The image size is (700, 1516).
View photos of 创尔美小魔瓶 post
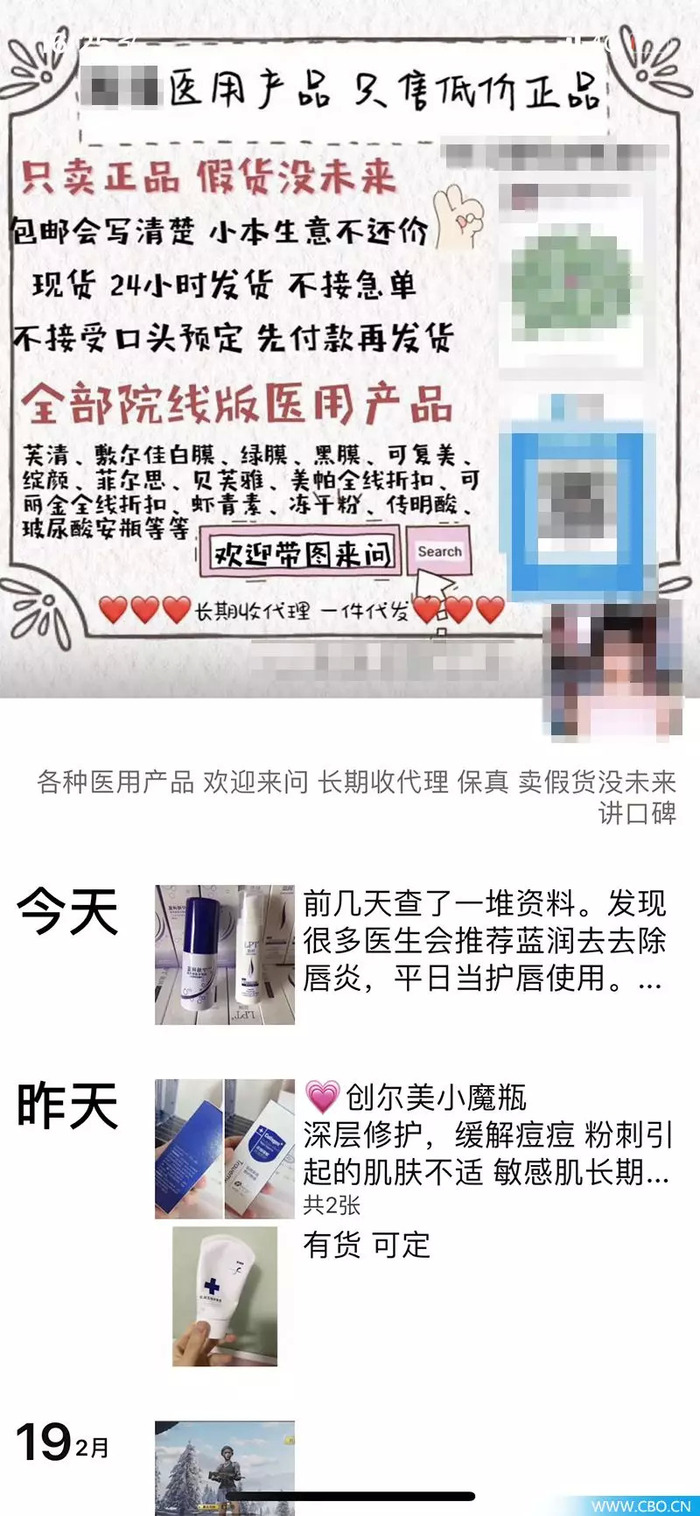(x=224, y=1148)
